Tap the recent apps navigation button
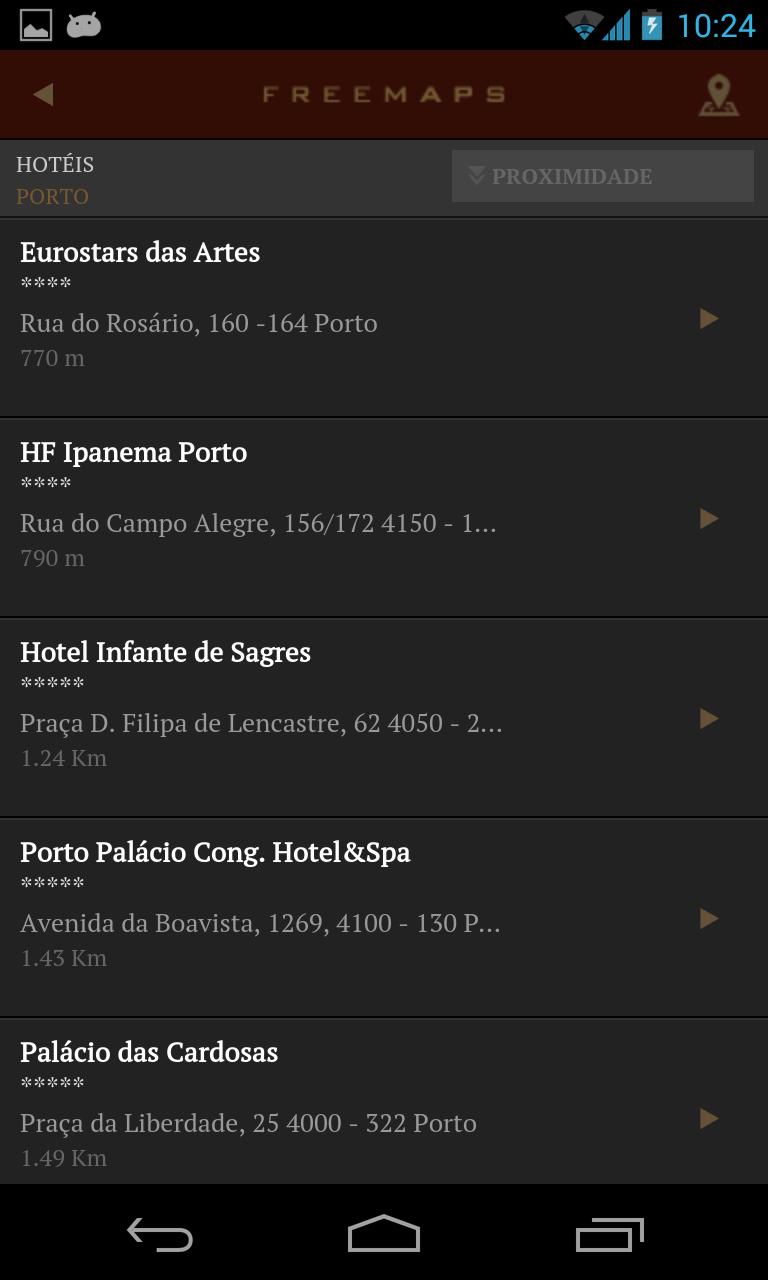 (x=610, y=1236)
